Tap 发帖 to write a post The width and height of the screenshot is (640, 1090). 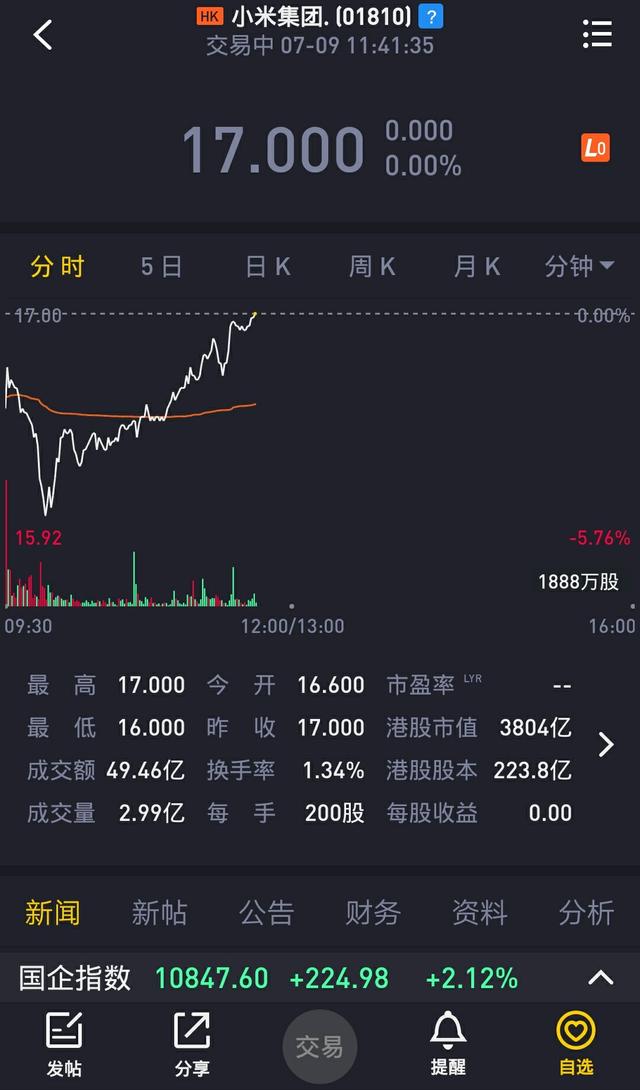[x=64, y=1043]
